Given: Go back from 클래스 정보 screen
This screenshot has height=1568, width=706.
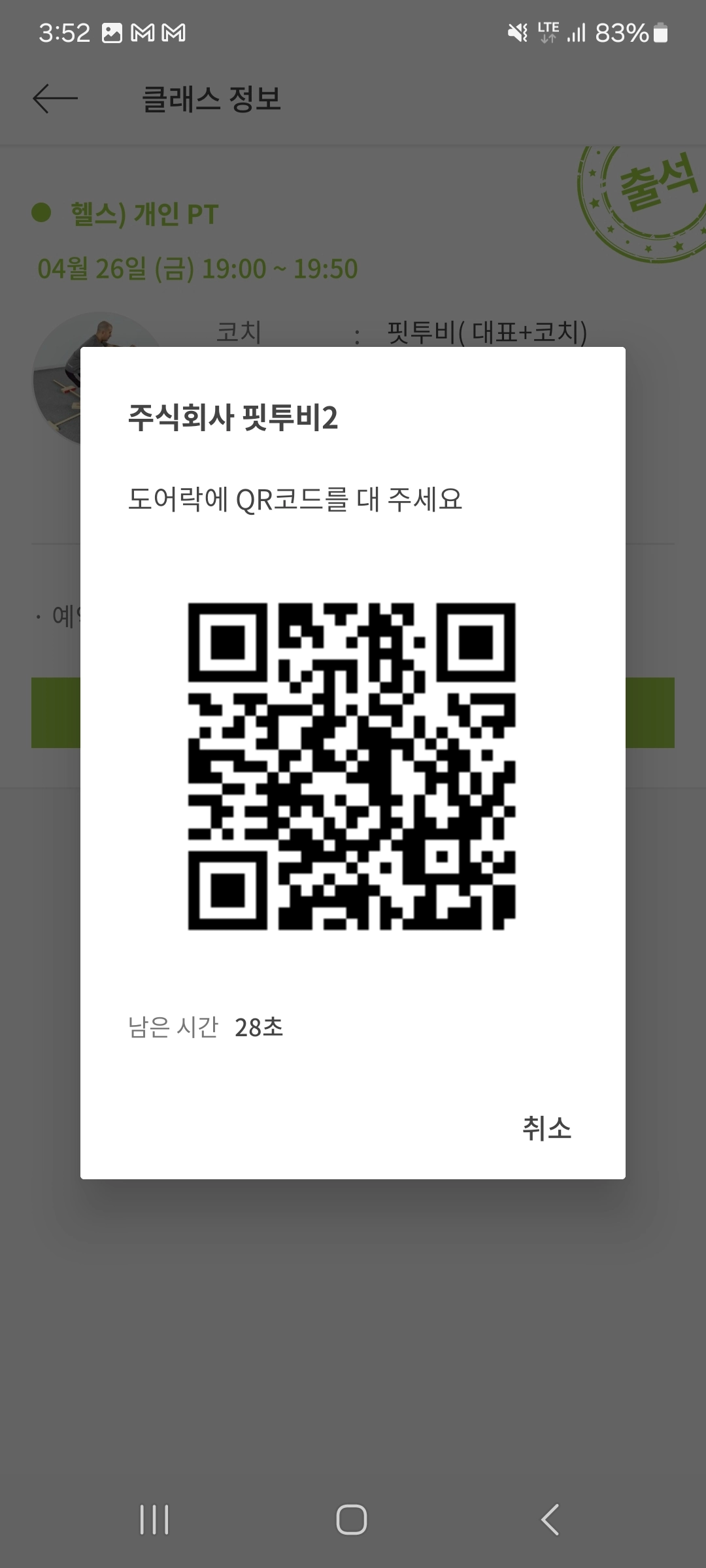Looking at the screenshot, I should (x=55, y=99).
